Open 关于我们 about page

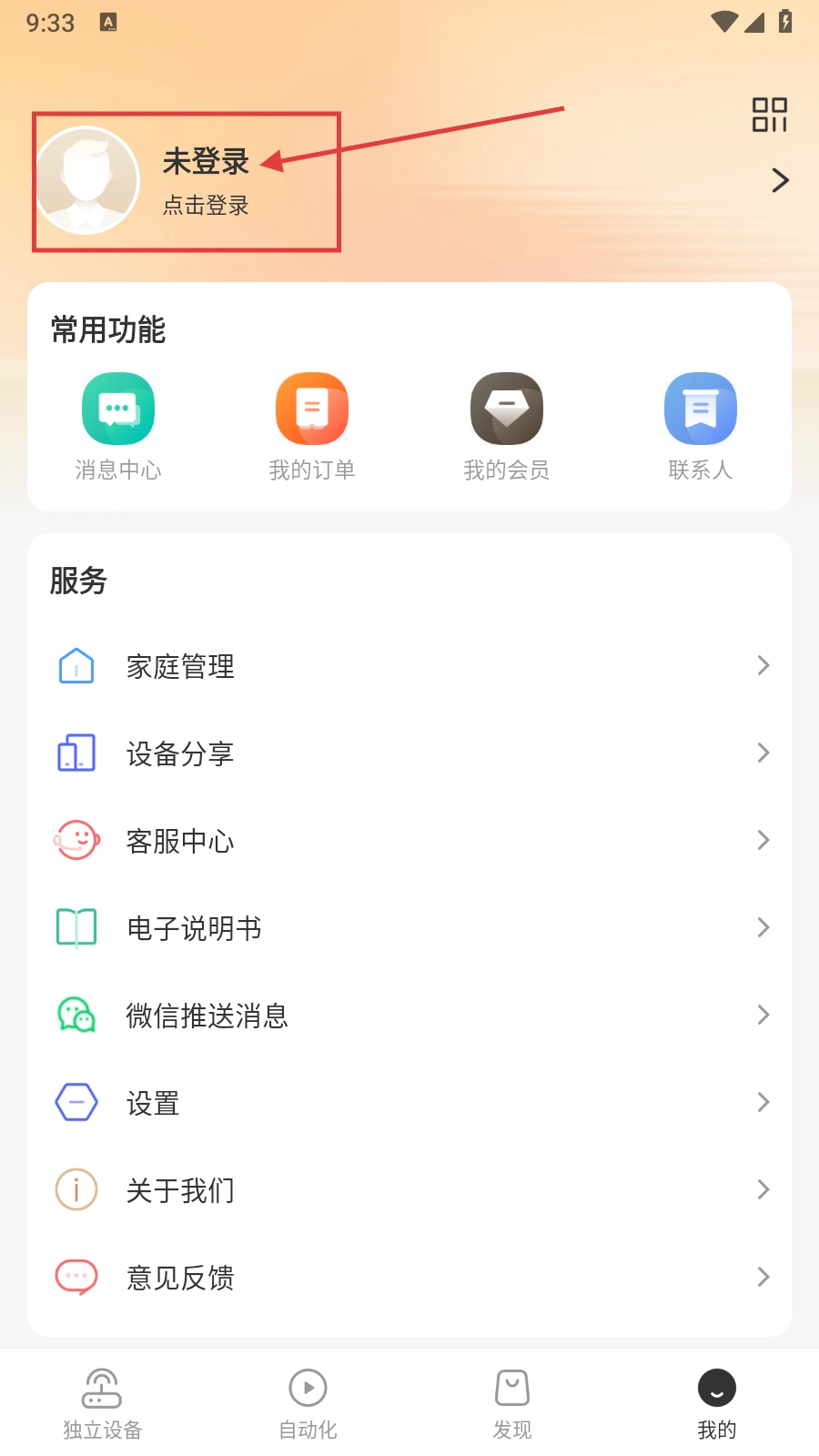tap(409, 1190)
